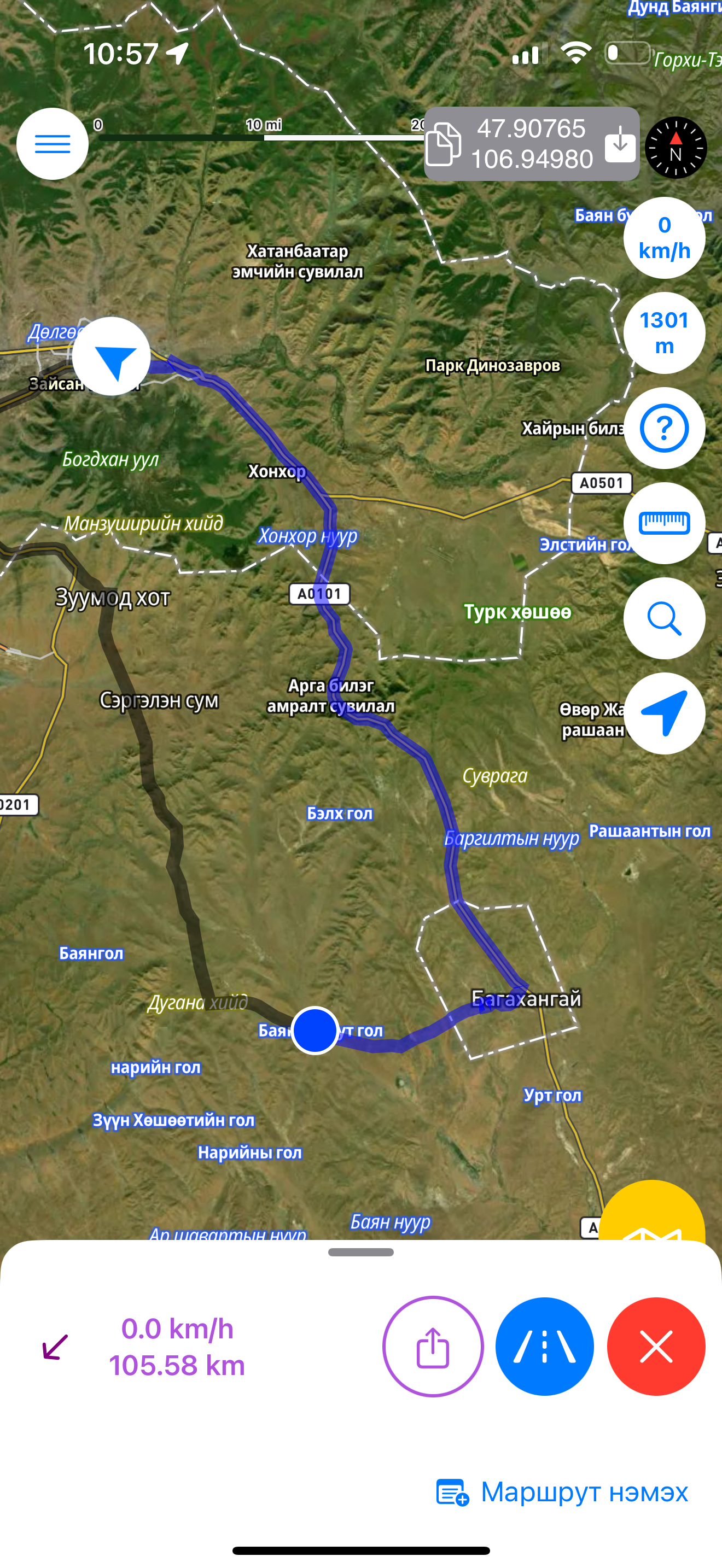Open the hamburger menu
Image resolution: width=722 pixels, height=1568 pixels.
pos(53,144)
